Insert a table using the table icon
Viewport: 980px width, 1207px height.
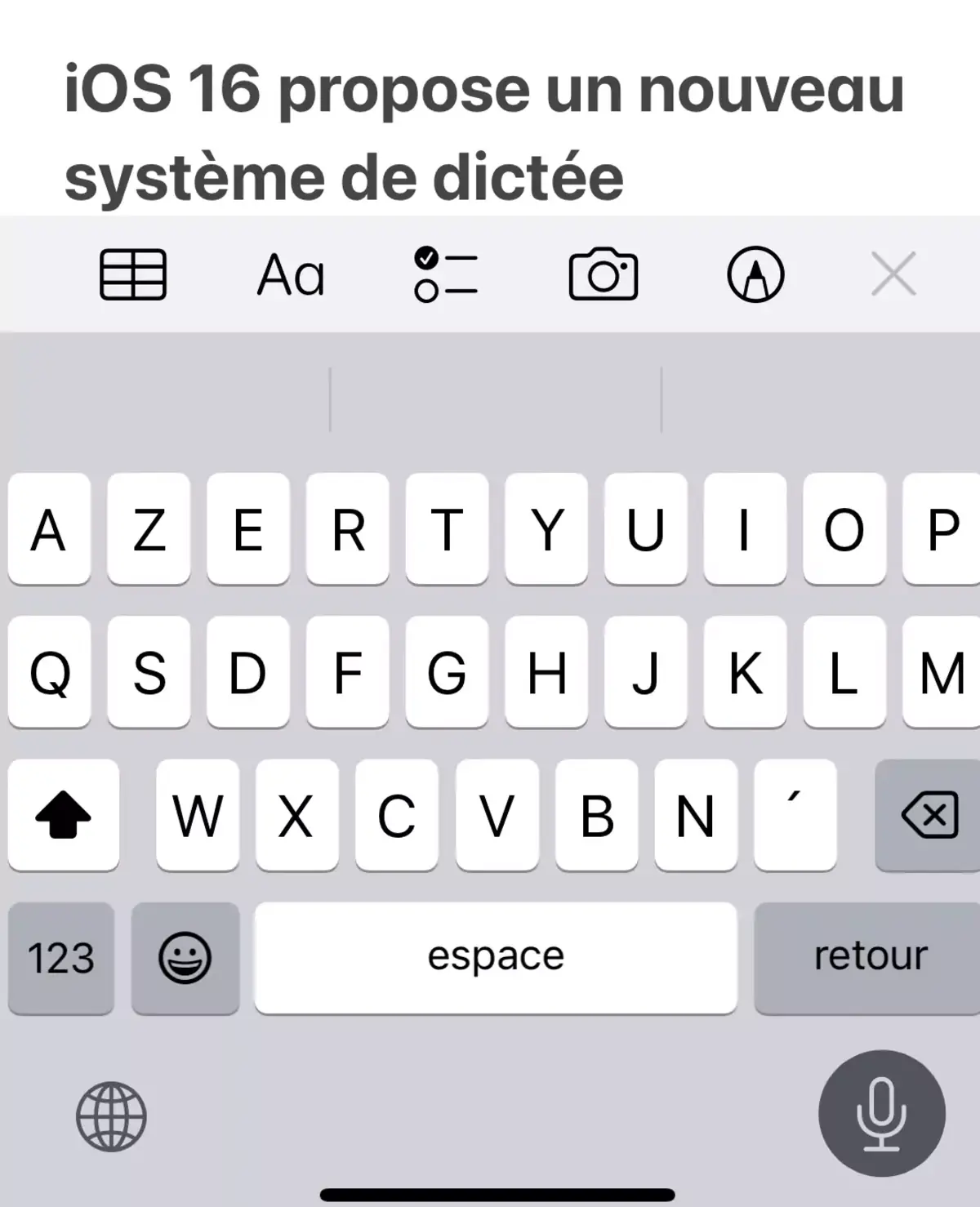point(132,274)
